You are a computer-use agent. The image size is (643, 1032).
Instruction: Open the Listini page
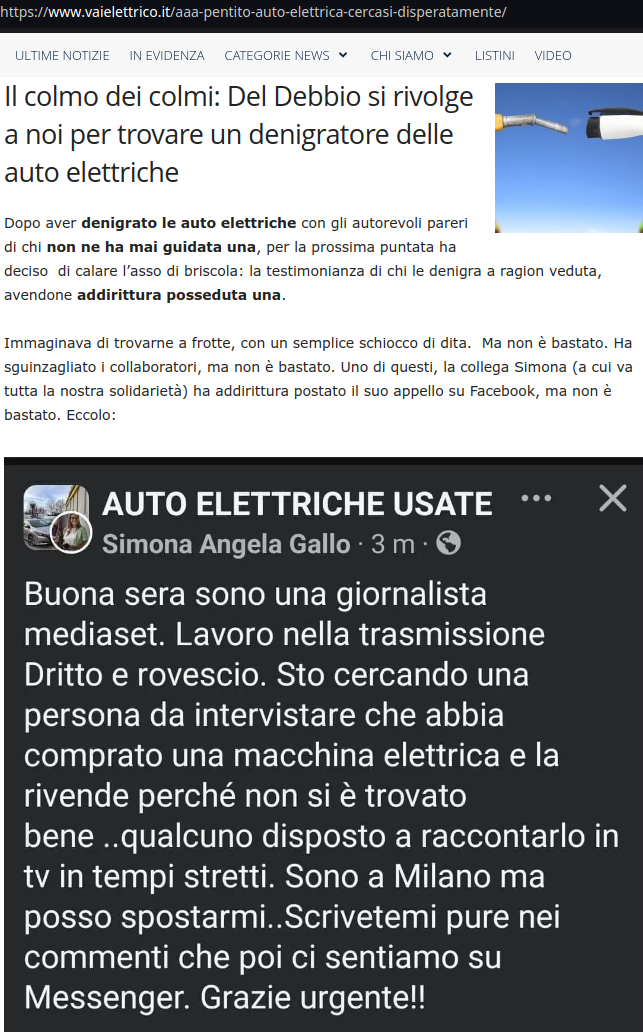(494, 55)
